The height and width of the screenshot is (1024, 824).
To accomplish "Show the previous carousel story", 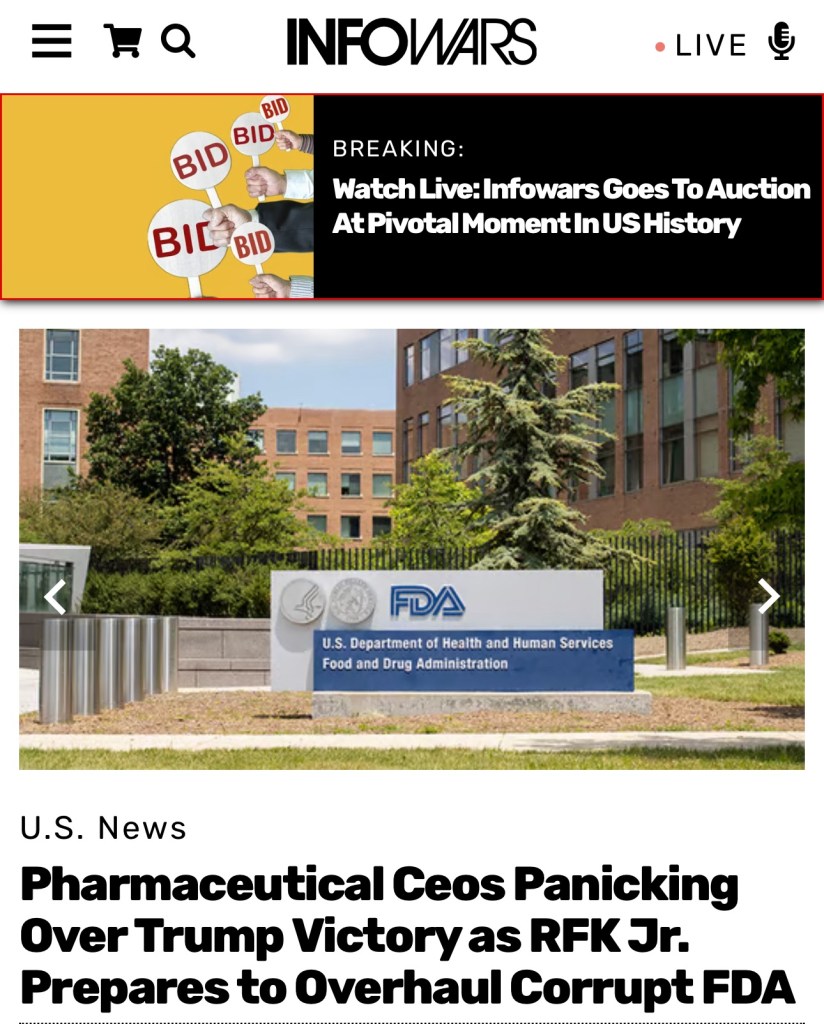I will tap(55, 597).
